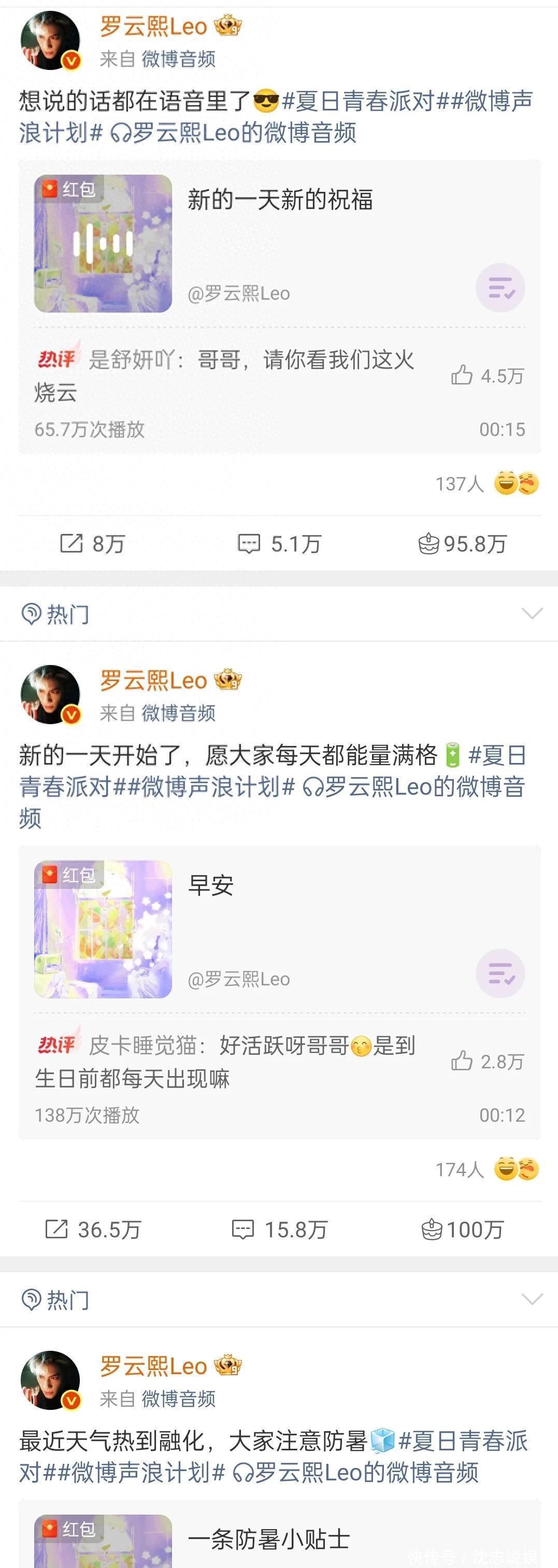
Task: Open 罗云熙Leo's avatar on the first post
Action: (50, 40)
